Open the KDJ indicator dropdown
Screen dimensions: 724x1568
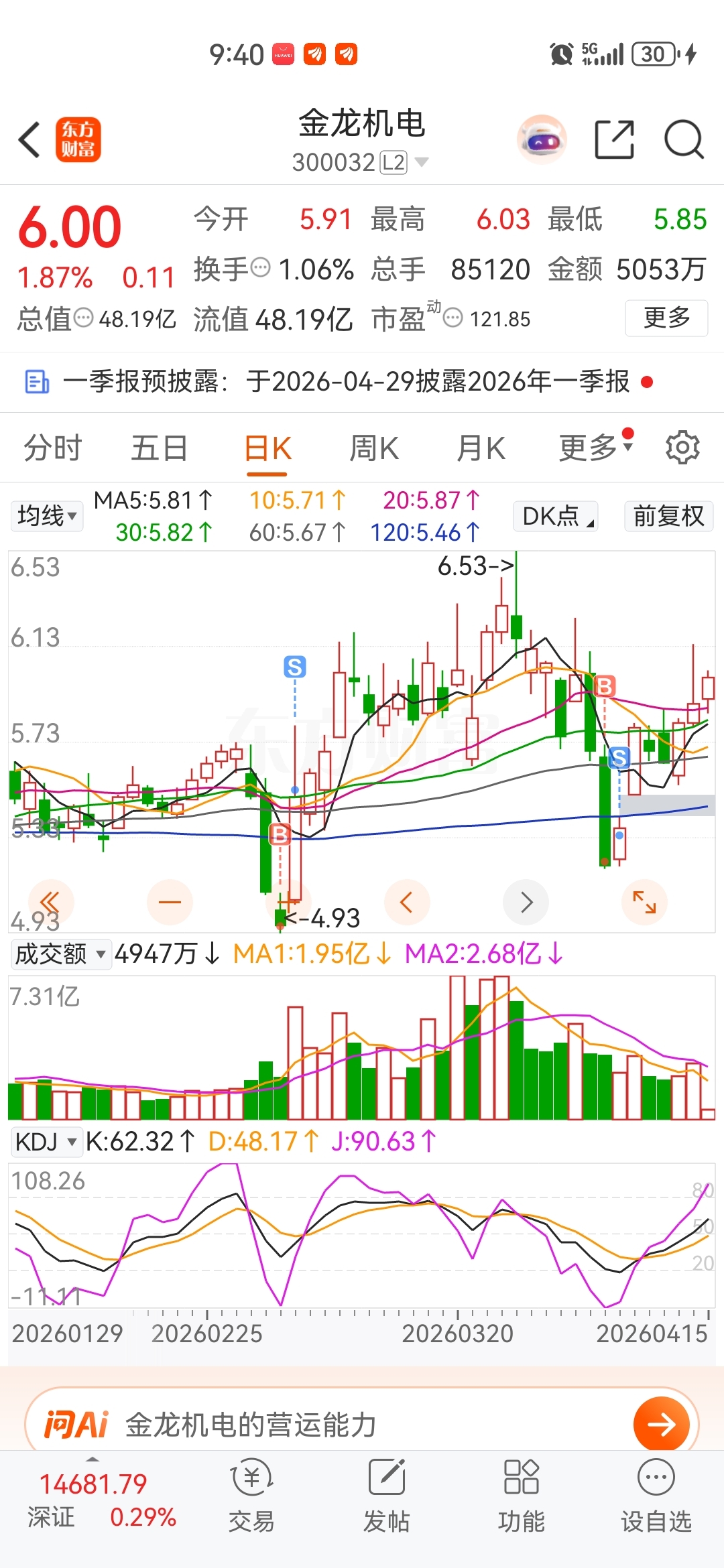pos(47,1141)
